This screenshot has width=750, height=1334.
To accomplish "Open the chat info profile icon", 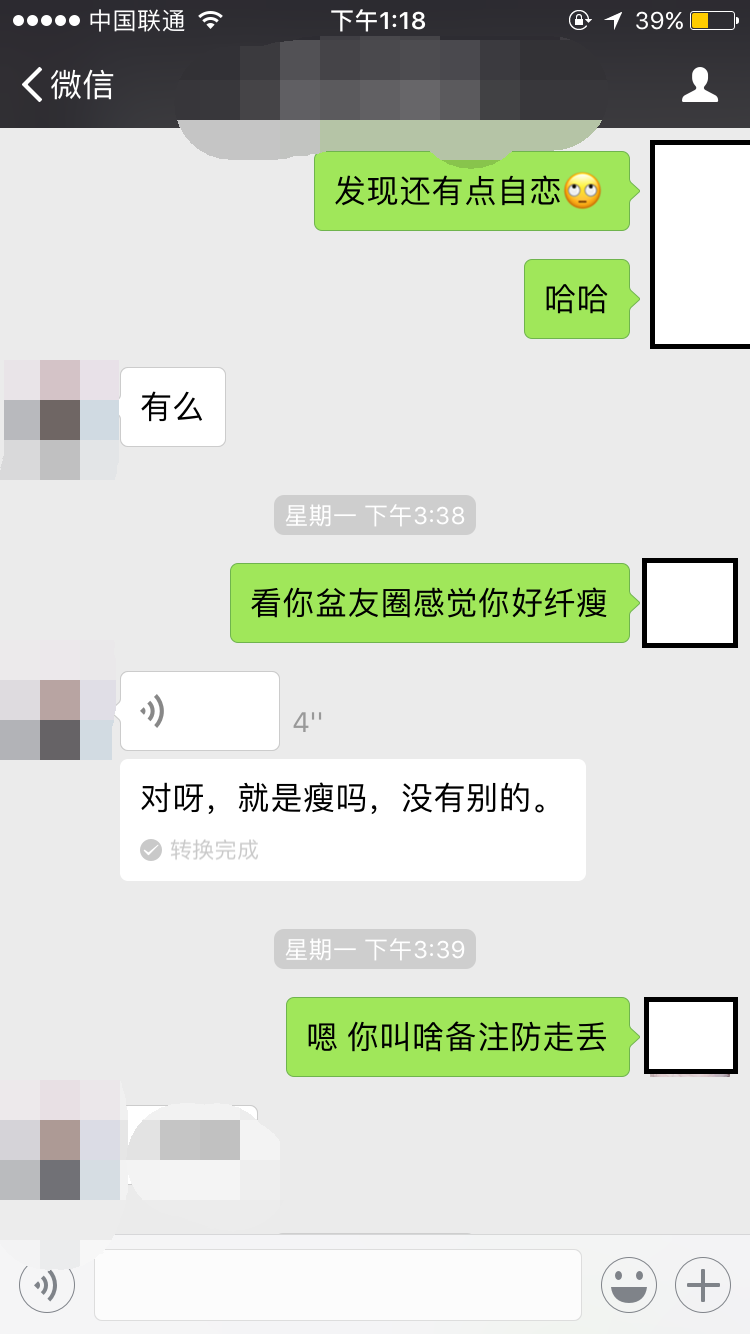I will coord(699,85).
